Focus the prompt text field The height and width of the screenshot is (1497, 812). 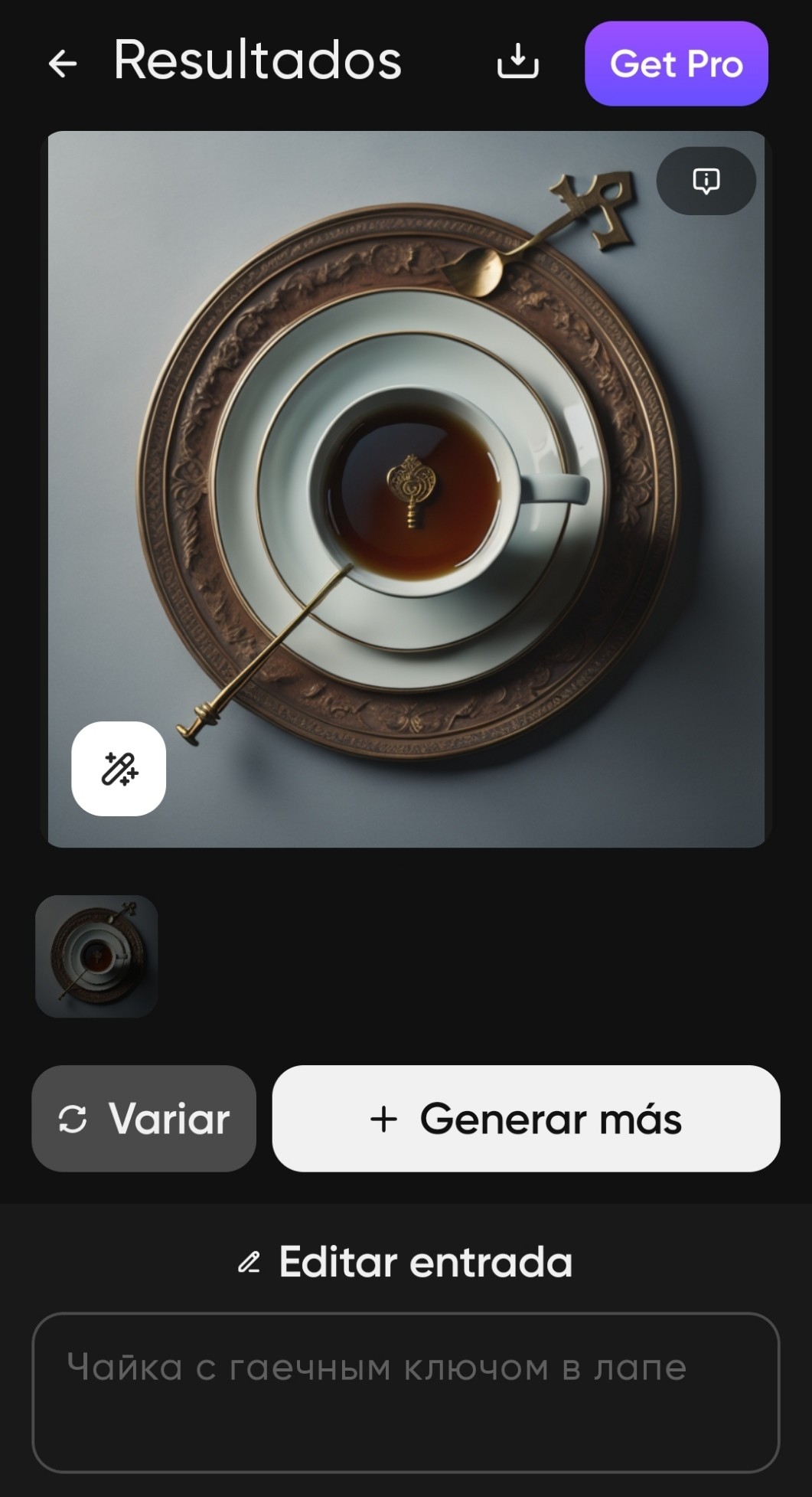[x=406, y=1391]
